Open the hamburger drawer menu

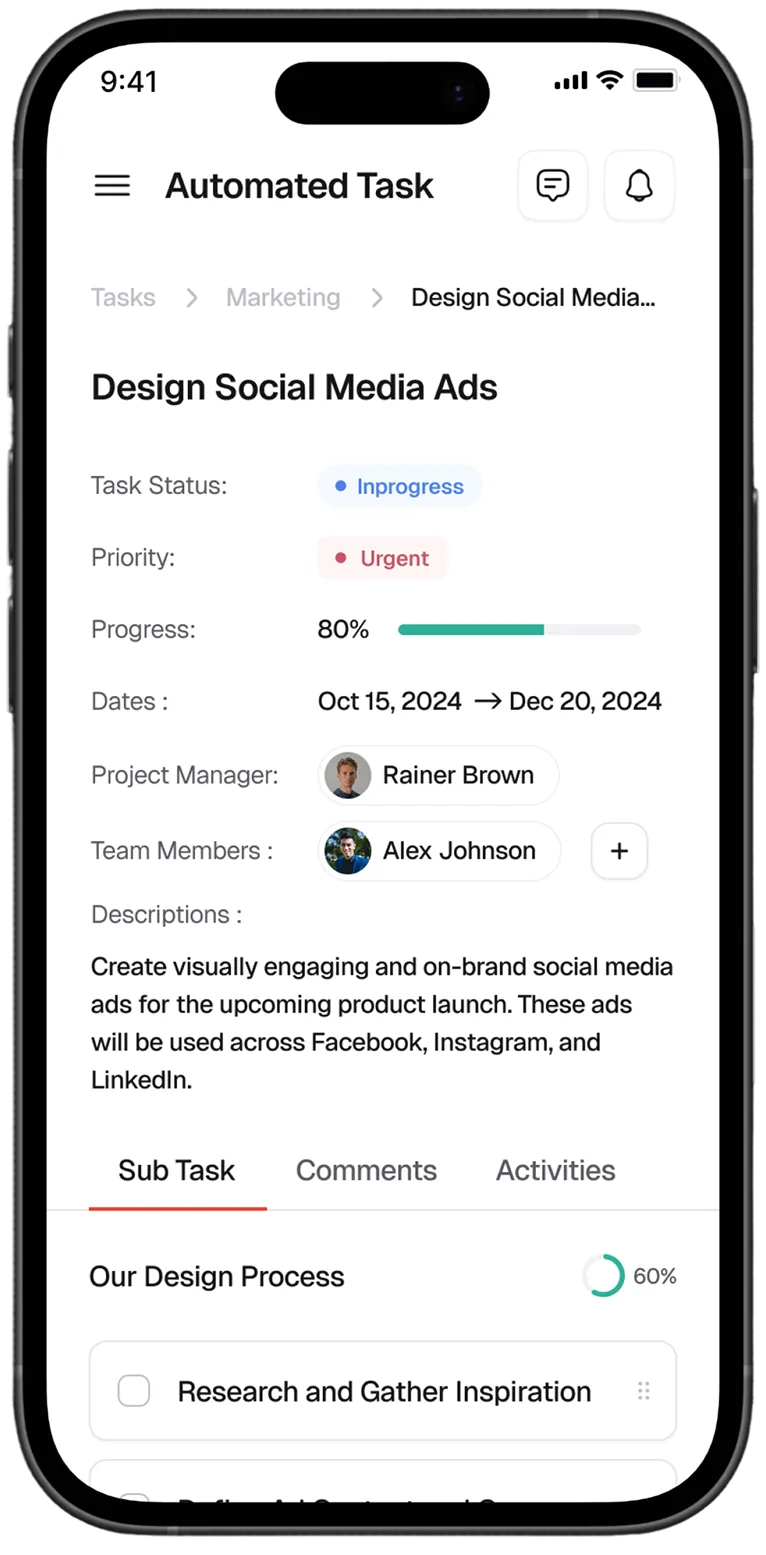click(x=112, y=186)
